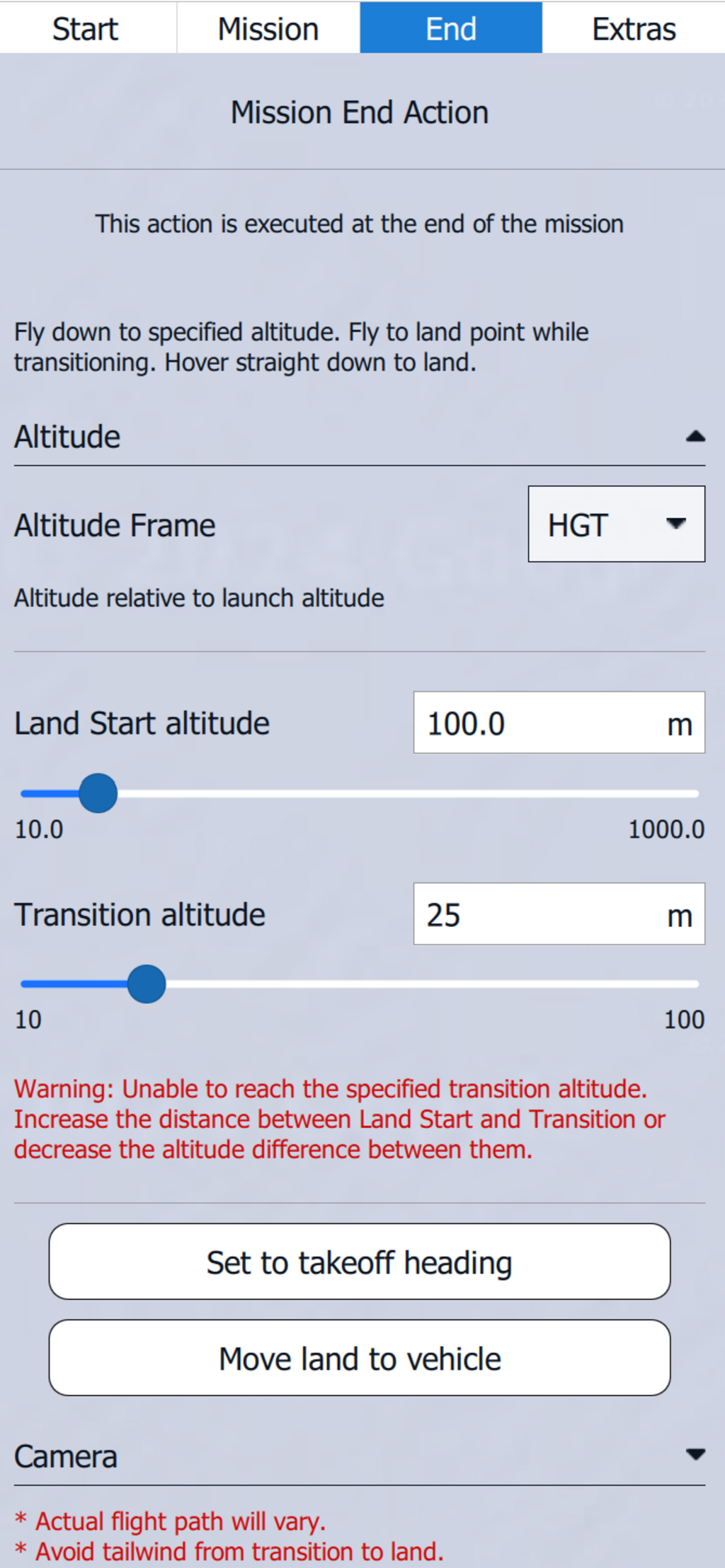This screenshot has height=1568, width=725.
Task: Edit the Transition altitude field
Action: [x=538, y=914]
